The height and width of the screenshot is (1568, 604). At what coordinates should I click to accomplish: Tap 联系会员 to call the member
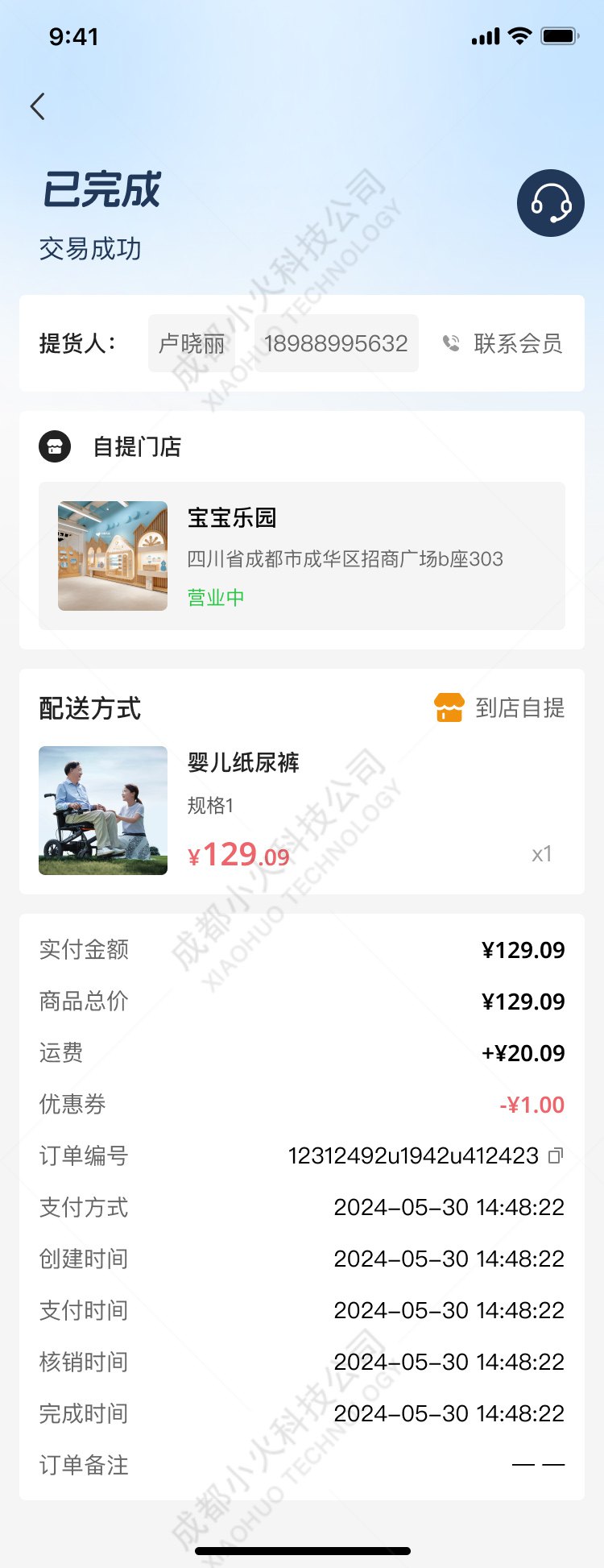[x=503, y=344]
